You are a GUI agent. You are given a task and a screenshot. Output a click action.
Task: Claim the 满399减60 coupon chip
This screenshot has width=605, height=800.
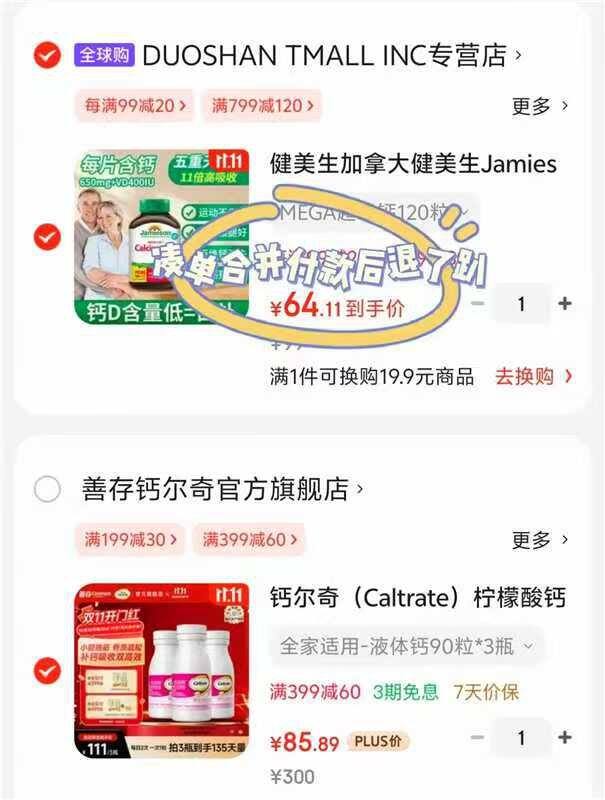click(248, 540)
